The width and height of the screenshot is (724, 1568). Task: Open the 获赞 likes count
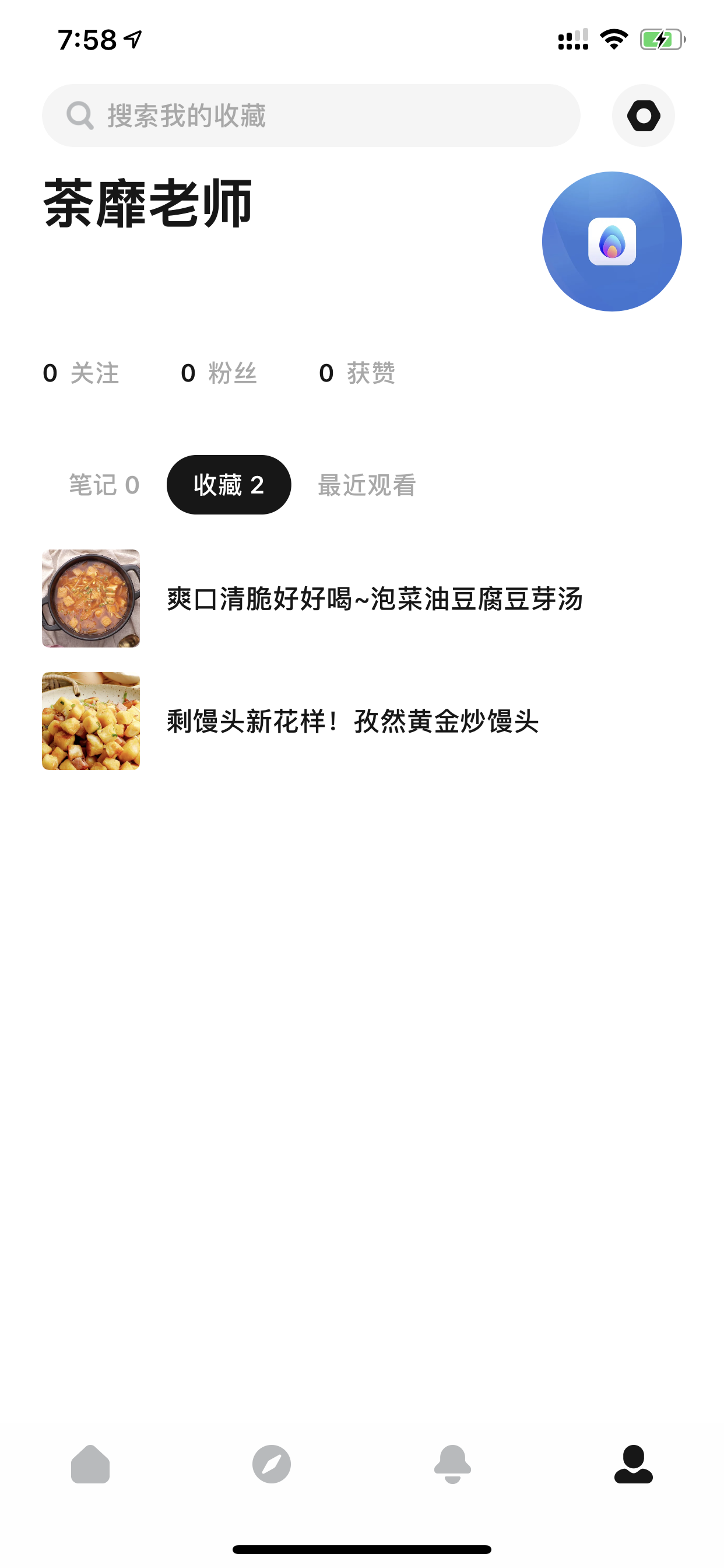tap(357, 373)
